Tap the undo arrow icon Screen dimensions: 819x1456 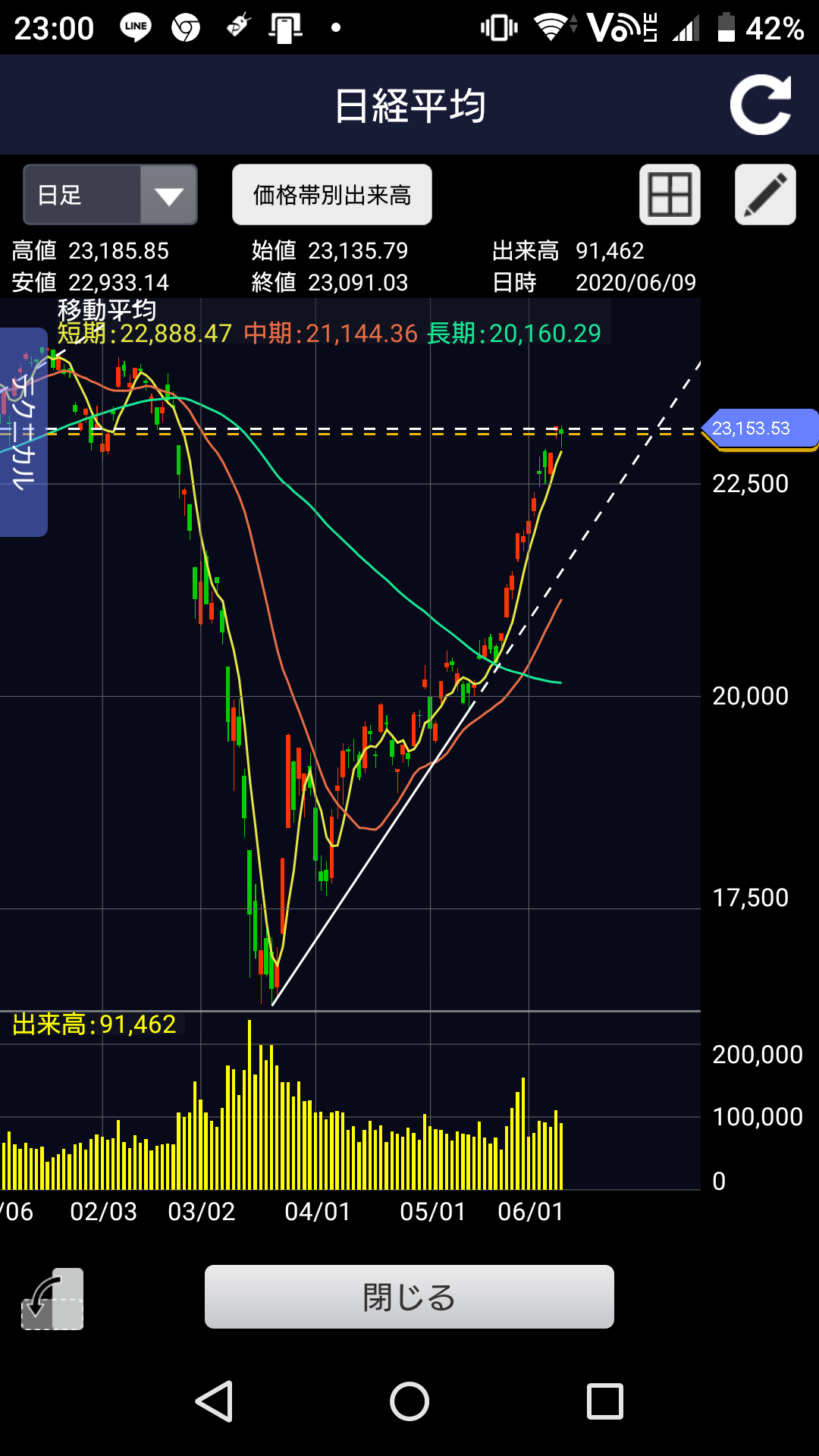[x=52, y=1299]
